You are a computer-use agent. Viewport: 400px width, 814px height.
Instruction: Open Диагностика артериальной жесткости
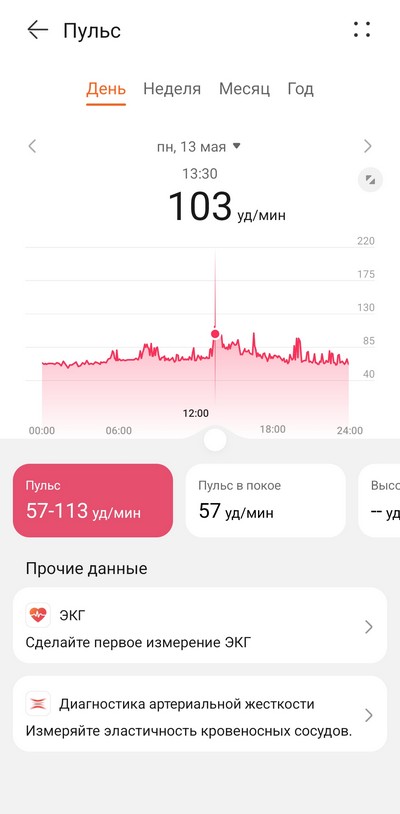(x=200, y=714)
